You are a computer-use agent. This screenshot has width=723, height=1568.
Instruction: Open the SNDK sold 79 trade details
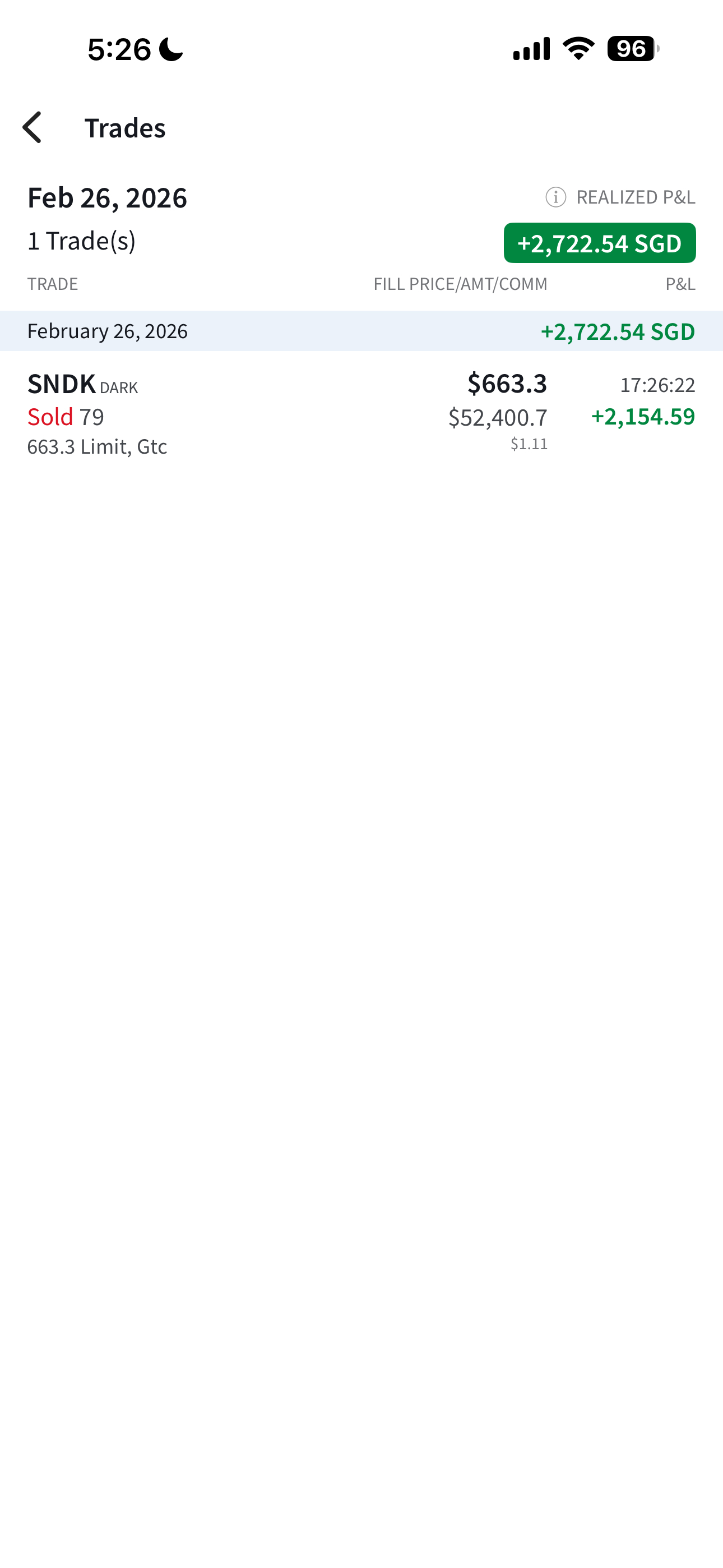(x=361, y=414)
